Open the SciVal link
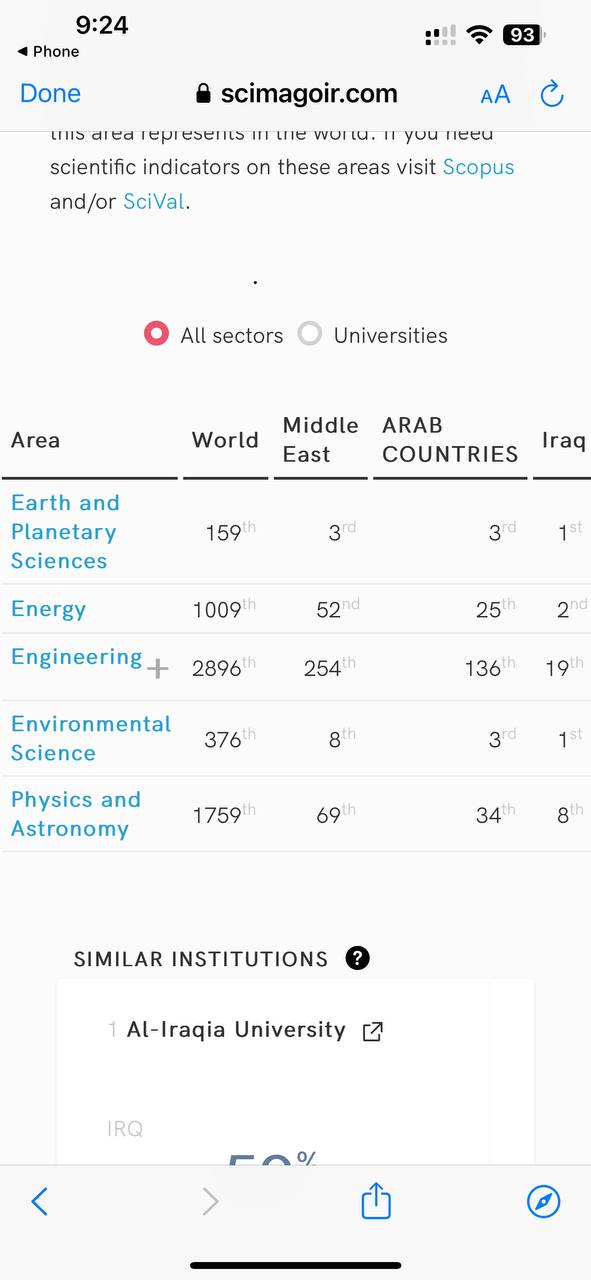Screen dimensions: 591x1280 pyautogui.click(x=154, y=201)
